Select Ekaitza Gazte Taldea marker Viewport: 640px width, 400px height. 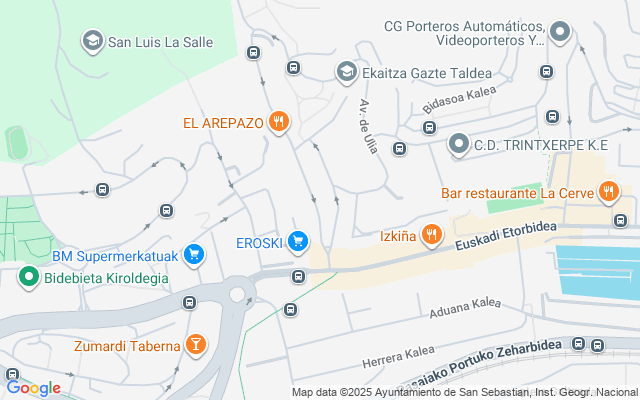[x=346, y=72]
